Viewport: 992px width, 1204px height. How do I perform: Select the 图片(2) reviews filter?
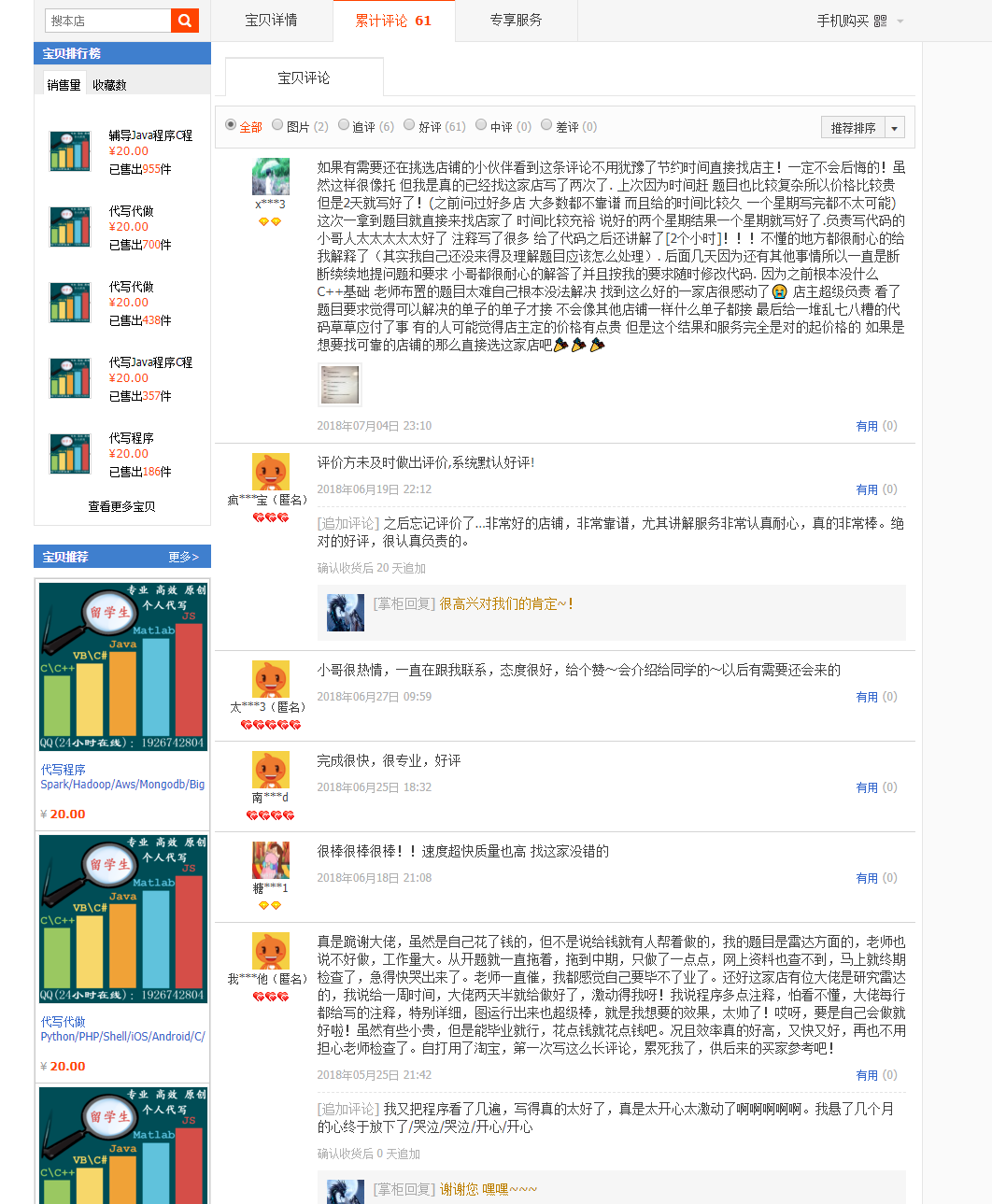tap(276, 125)
